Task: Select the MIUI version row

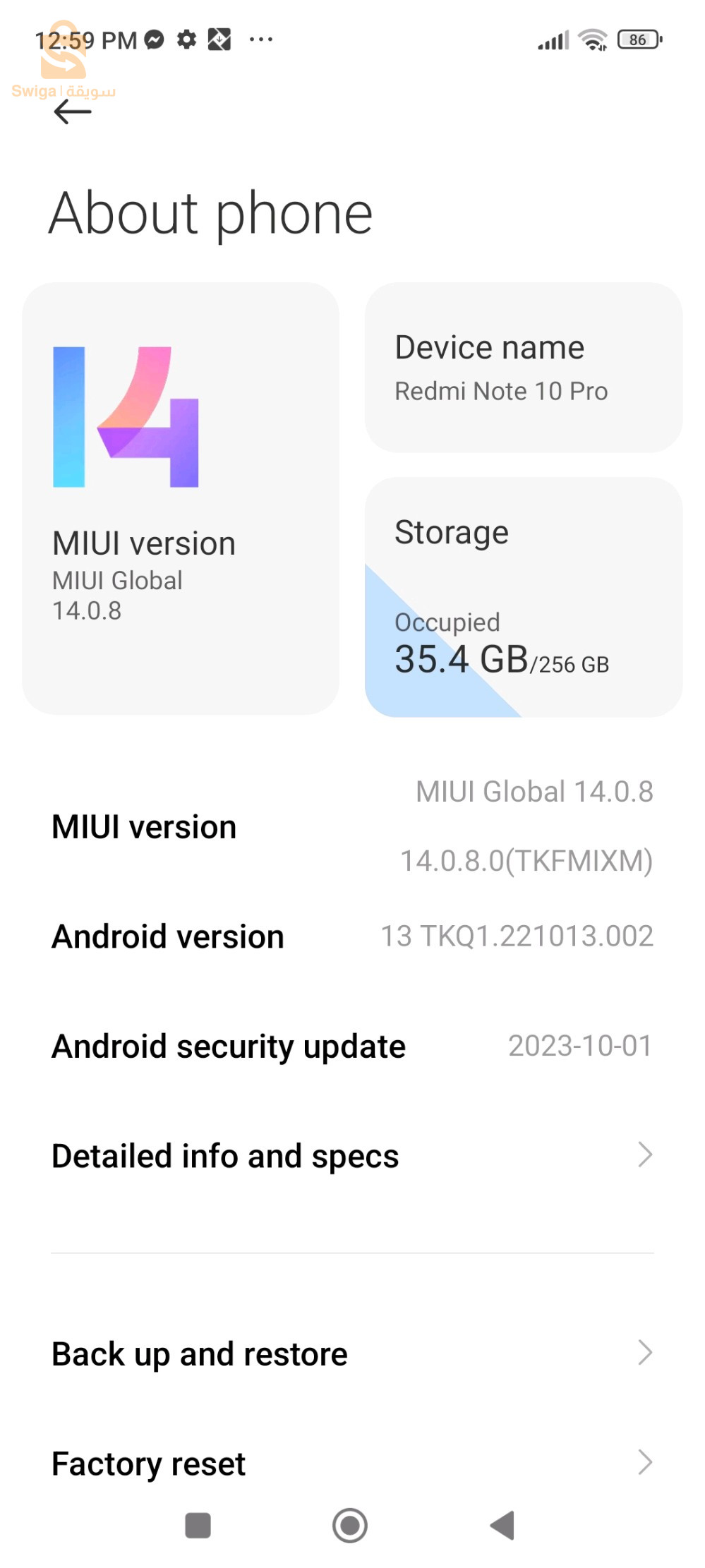Action: (353, 826)
